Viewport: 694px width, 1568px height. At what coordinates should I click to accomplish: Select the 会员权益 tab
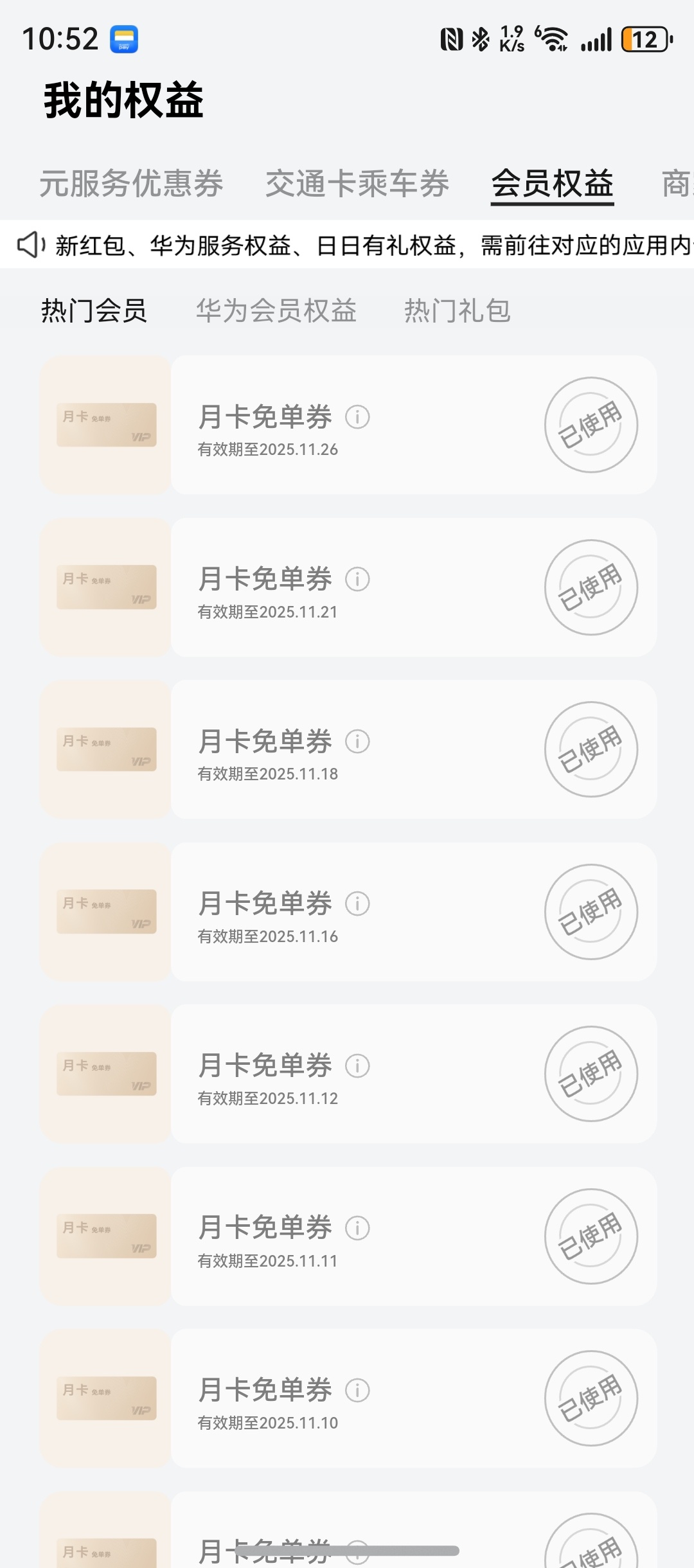[553, 184]
